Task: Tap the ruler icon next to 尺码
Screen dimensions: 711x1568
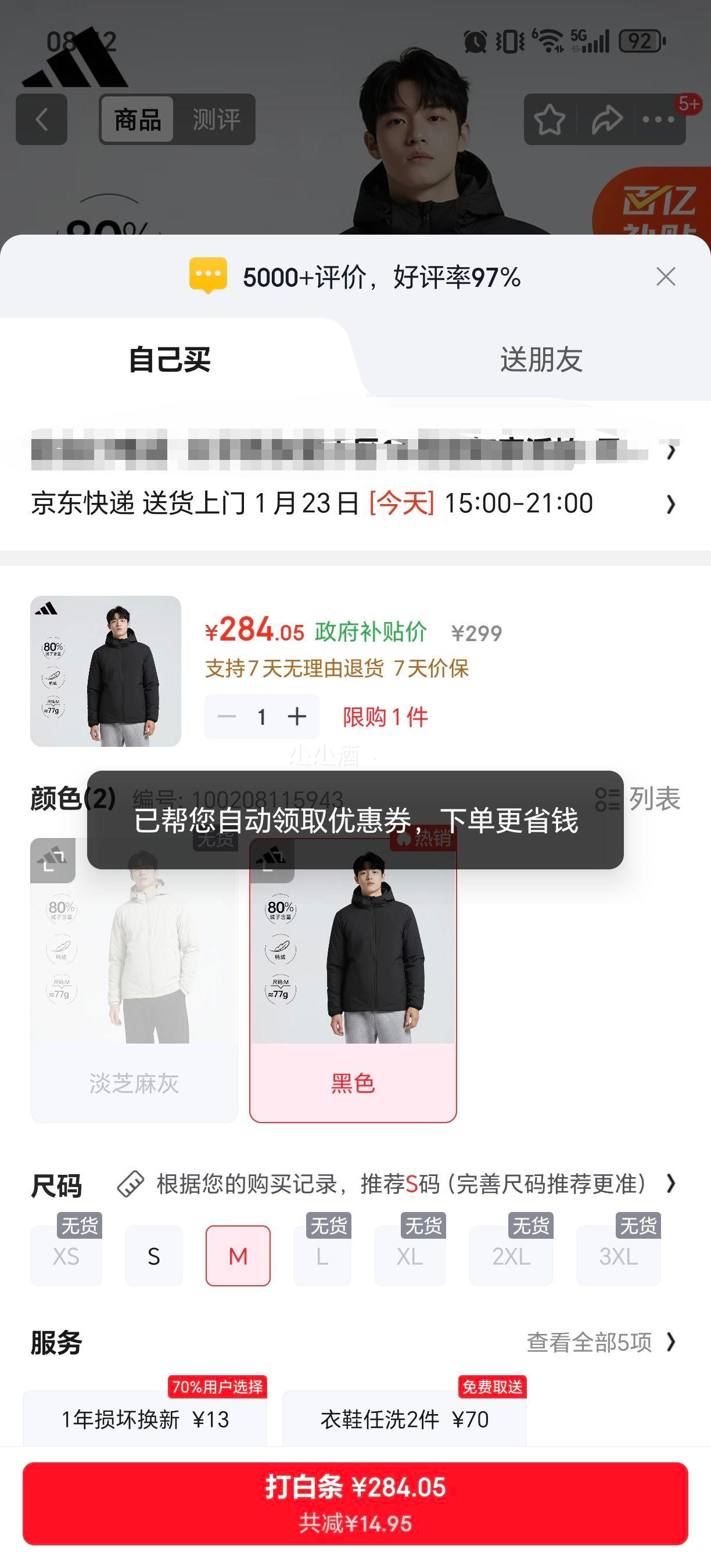Action: point(130,1186)
